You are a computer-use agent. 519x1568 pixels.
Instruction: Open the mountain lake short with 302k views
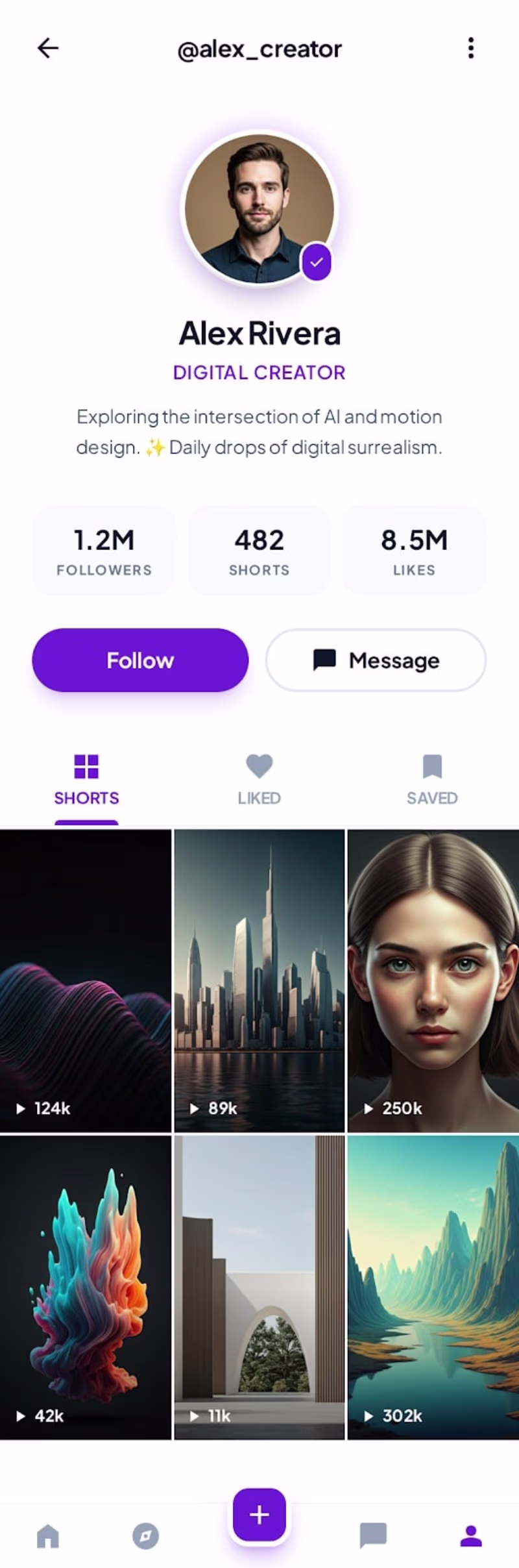[433, 1287]
